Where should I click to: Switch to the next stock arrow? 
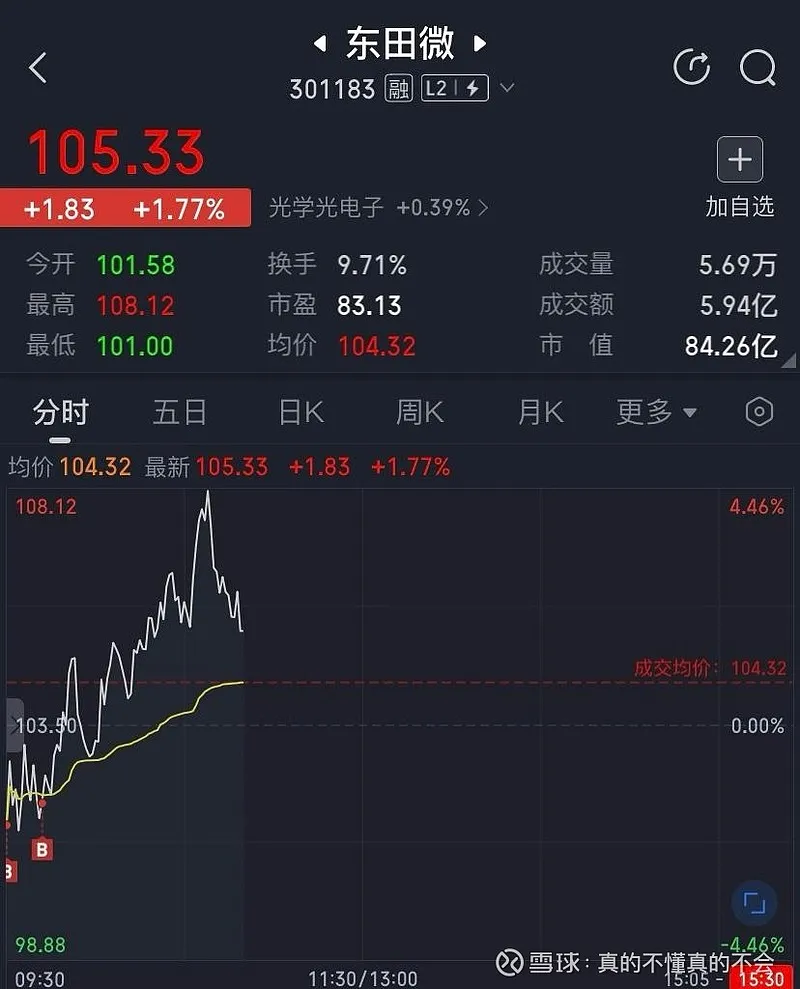click(x=480, y=44)
